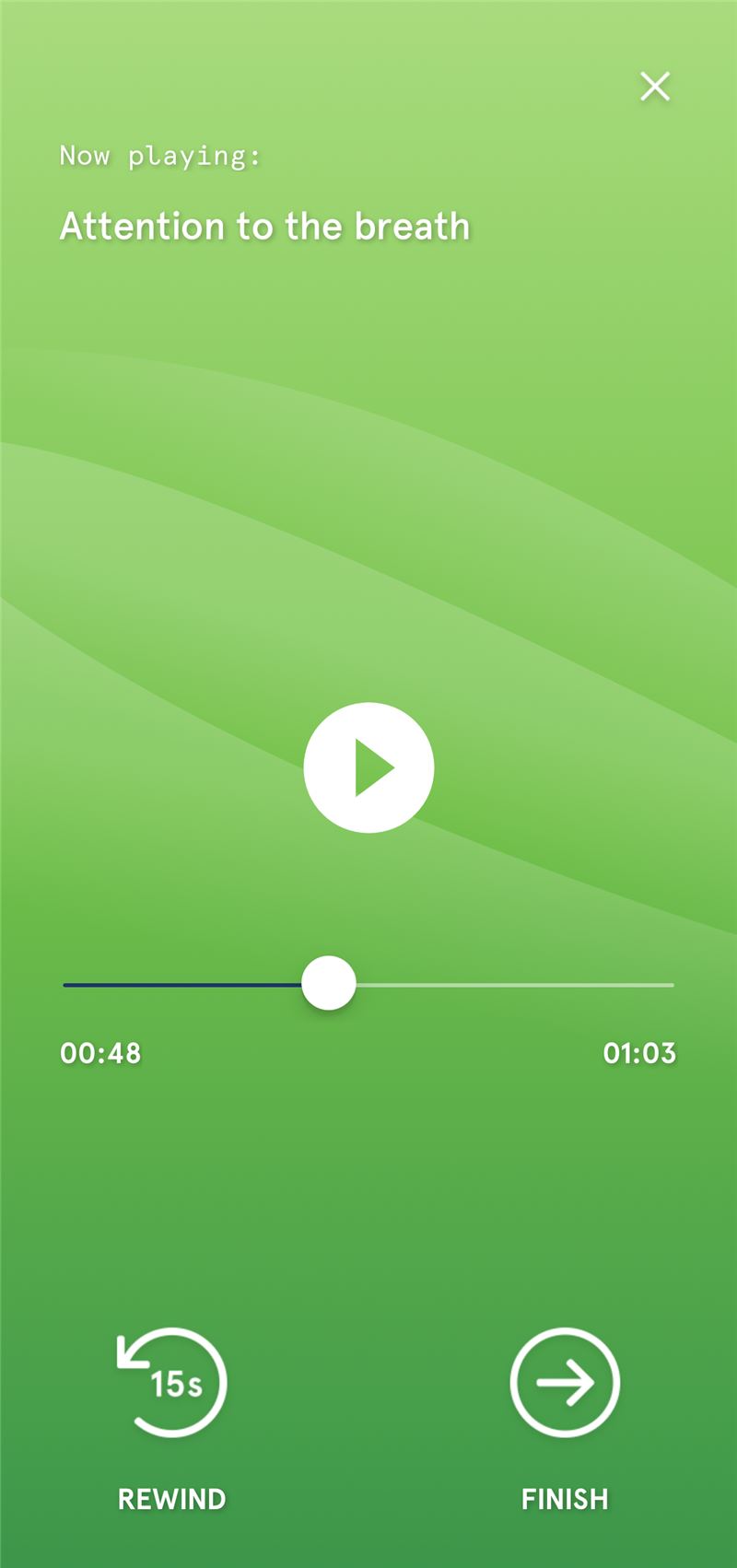Resume playback with the play button

tap(368, 767)
